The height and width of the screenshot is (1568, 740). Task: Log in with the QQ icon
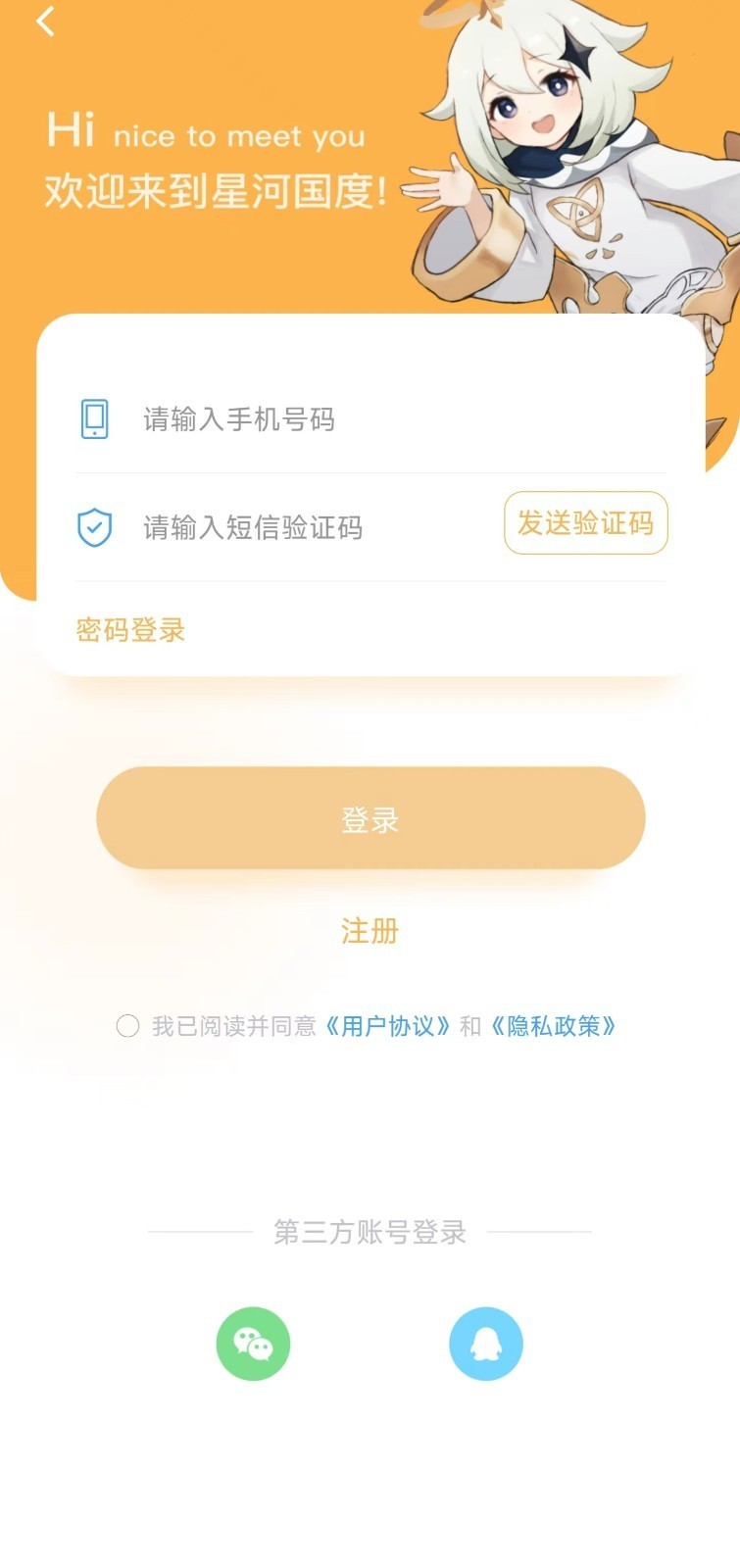[485, 1344]
